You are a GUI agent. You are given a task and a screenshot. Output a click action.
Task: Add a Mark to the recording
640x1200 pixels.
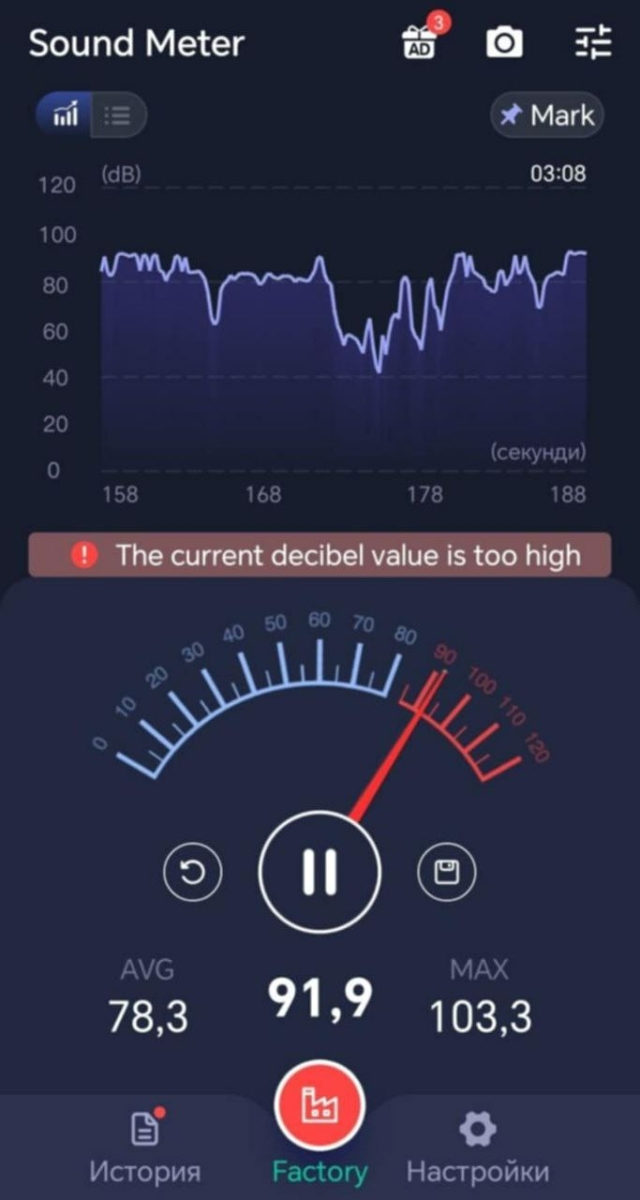pos(548,116)
